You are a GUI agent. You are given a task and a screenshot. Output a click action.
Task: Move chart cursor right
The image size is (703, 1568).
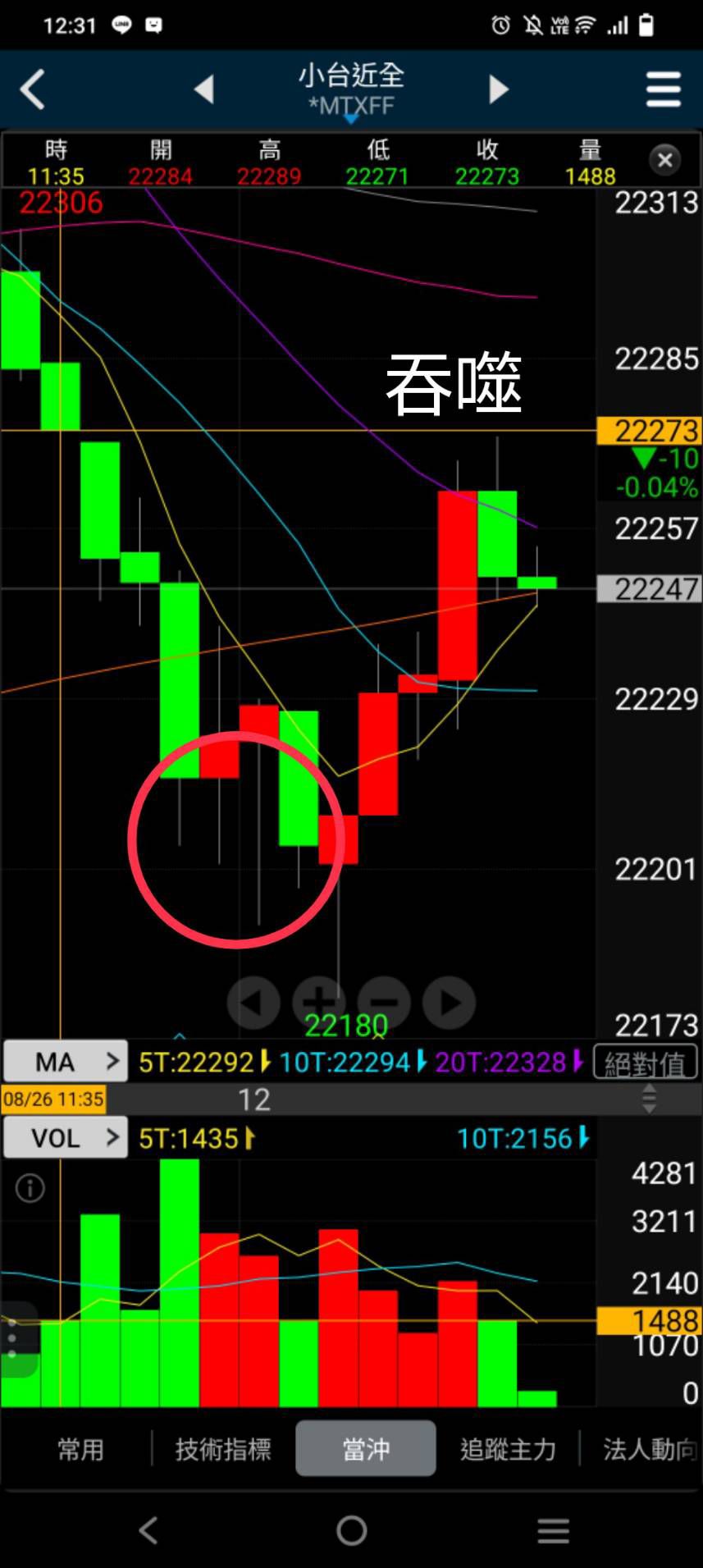tap(449, 1002)
